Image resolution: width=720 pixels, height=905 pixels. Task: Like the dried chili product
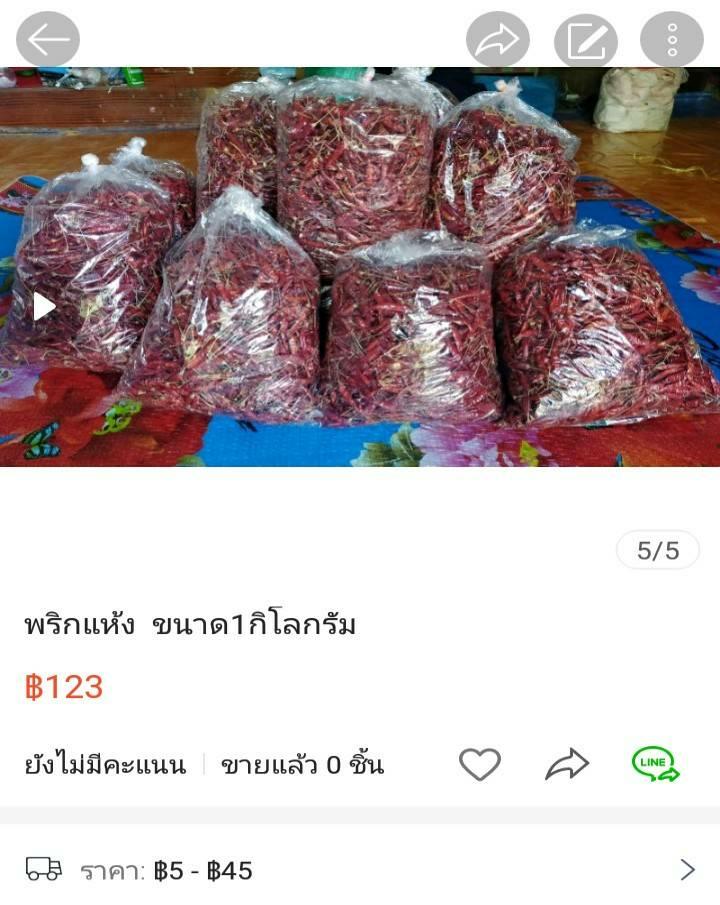click(x=479, y=765)
